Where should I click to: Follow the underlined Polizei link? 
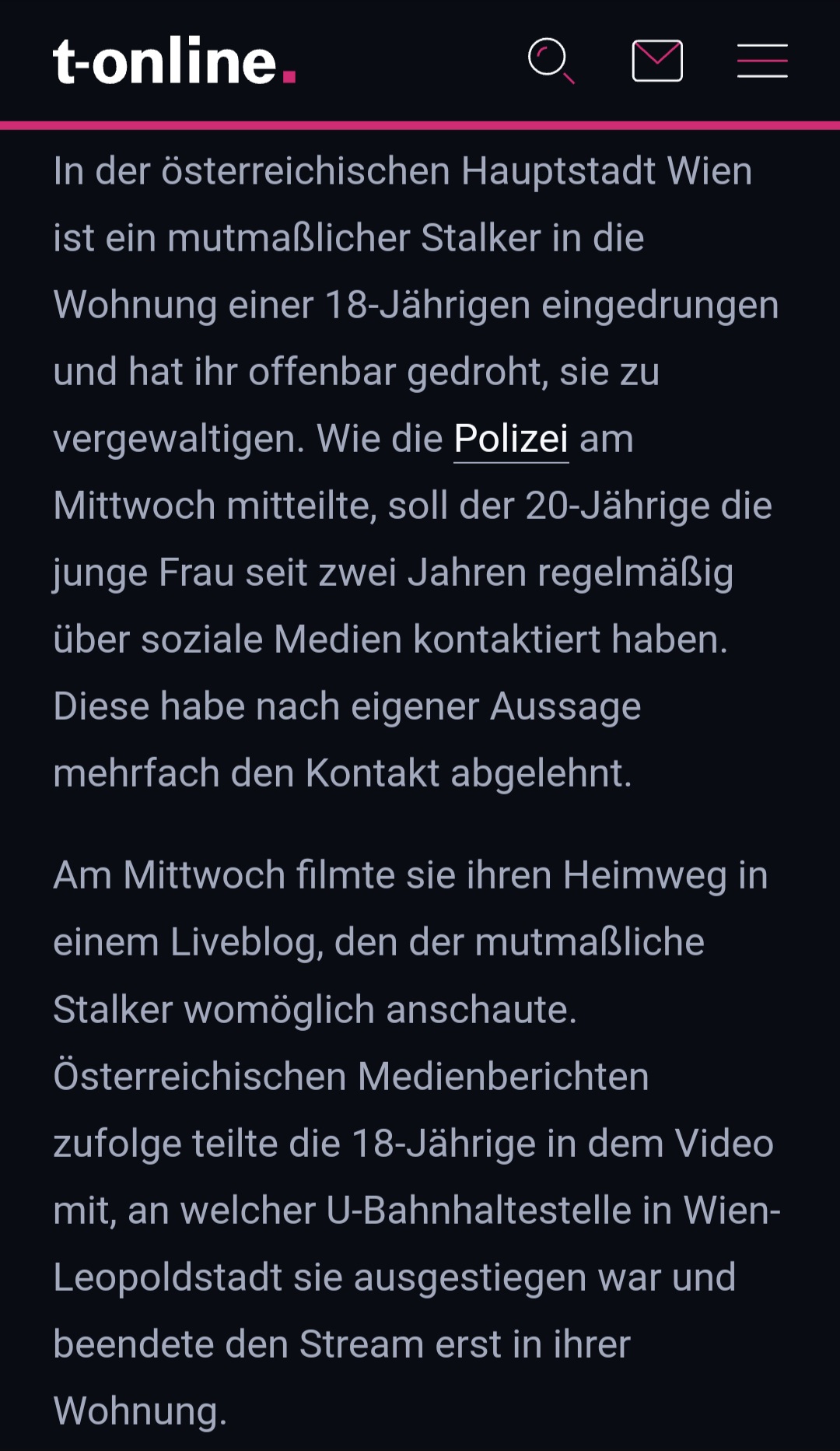pyautogui.click(x=511, y=439)
